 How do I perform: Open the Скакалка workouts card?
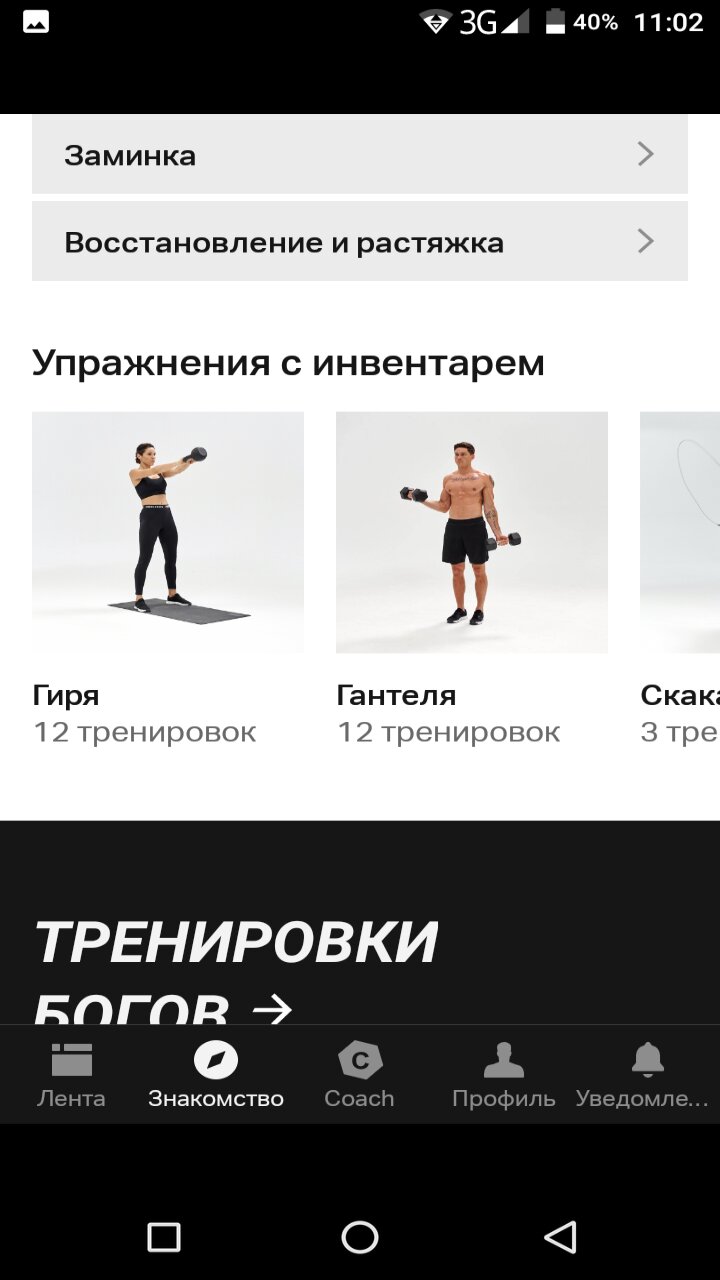[680, 580]
